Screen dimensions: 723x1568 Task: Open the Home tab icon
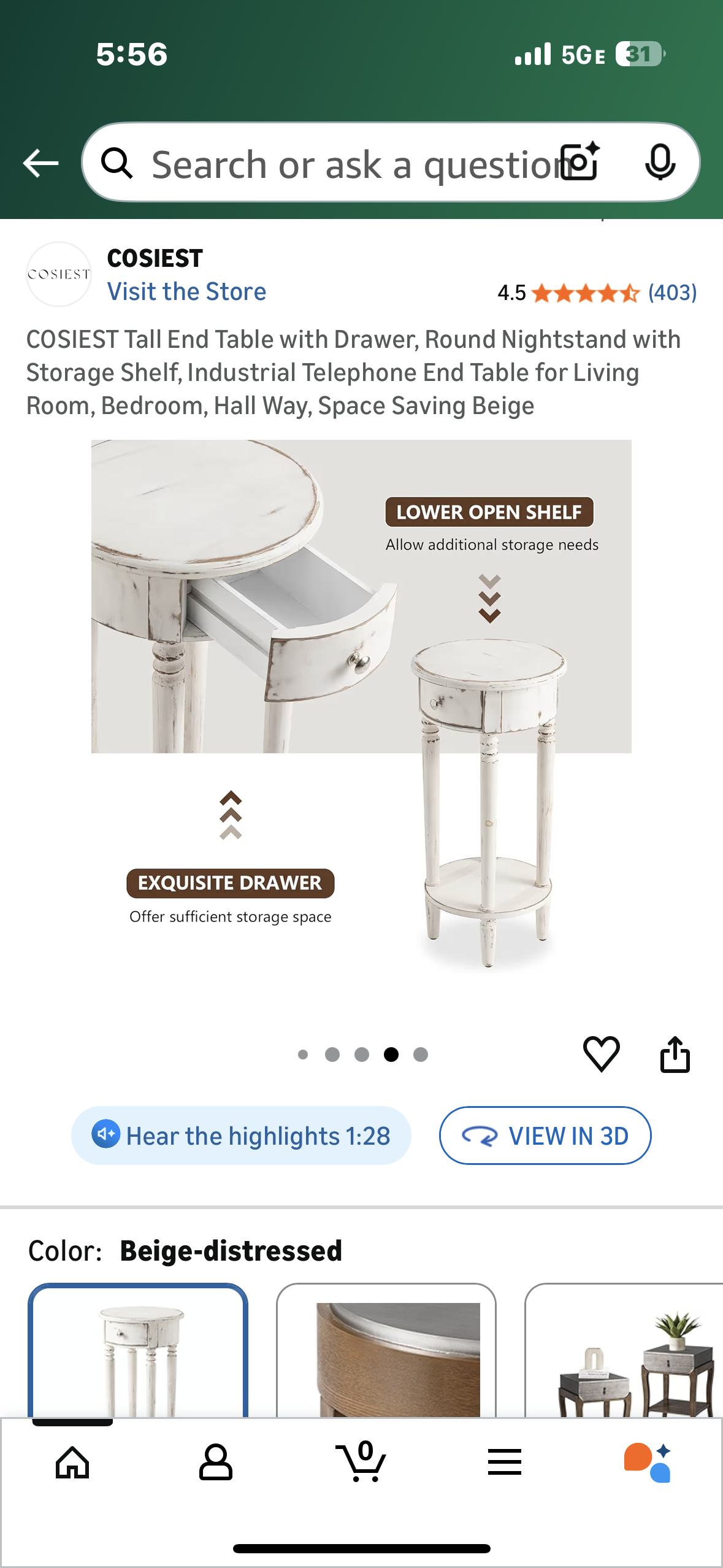pyautogui.click(x=72, y=1462)
